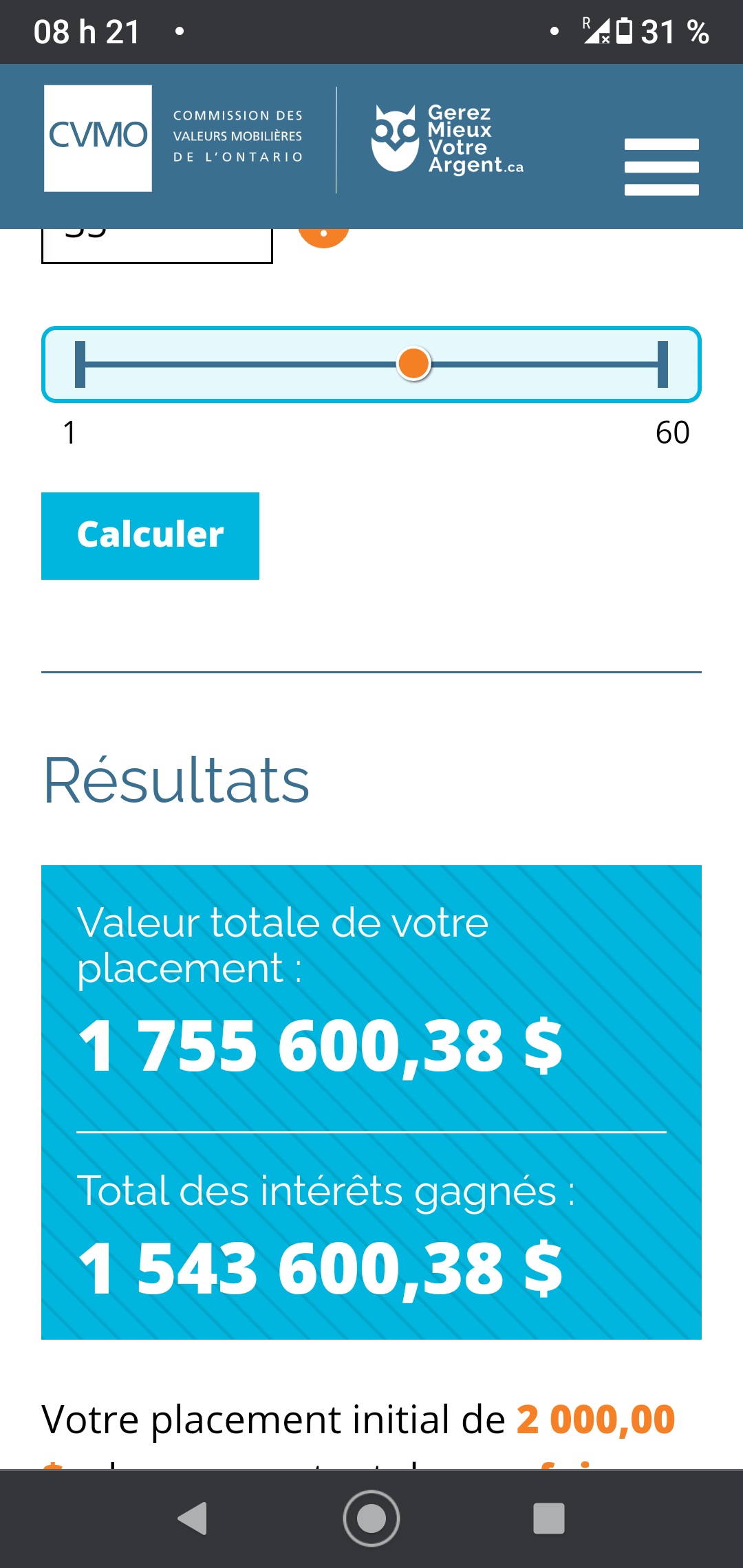Tap the orange years slider handle
This screenshot has width=743, height=1568.
tap(413, 363)
